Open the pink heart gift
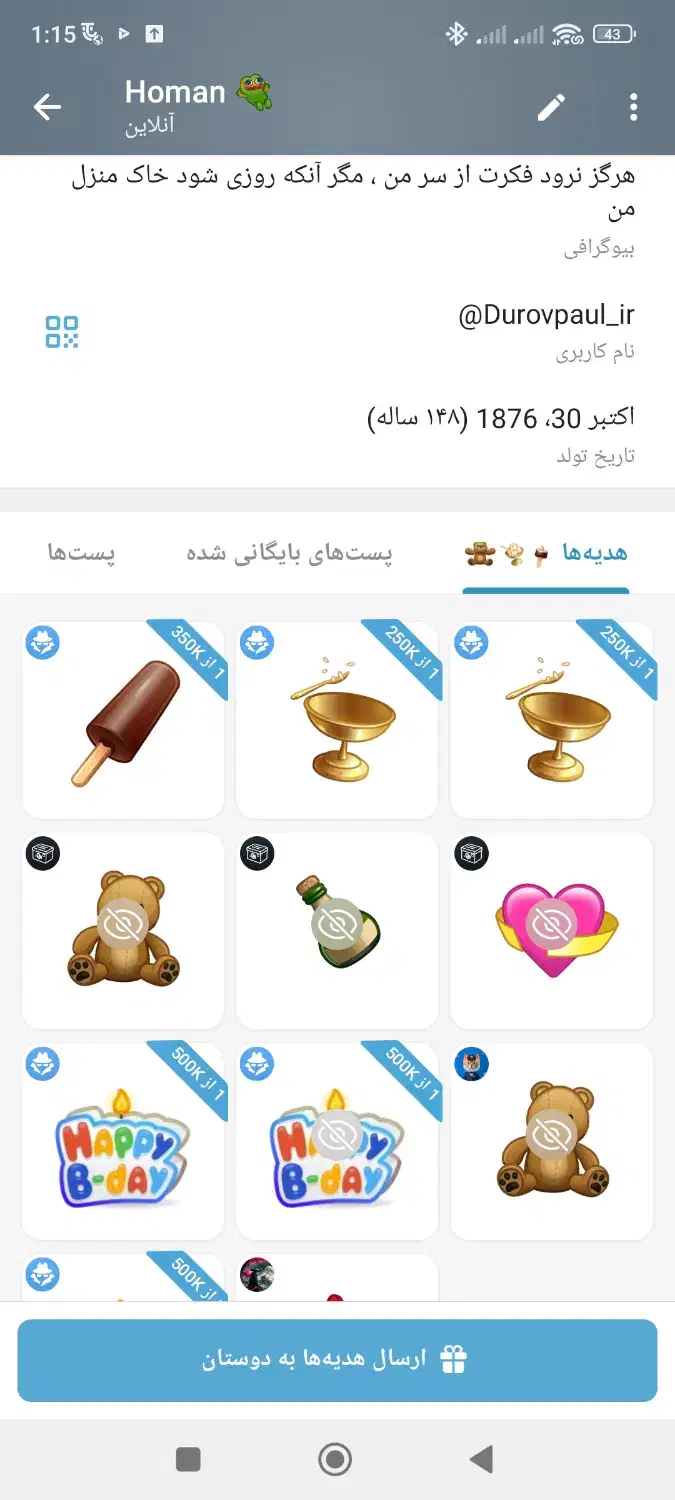Viewport: 675px width, 1500px height. coord(551,930)
